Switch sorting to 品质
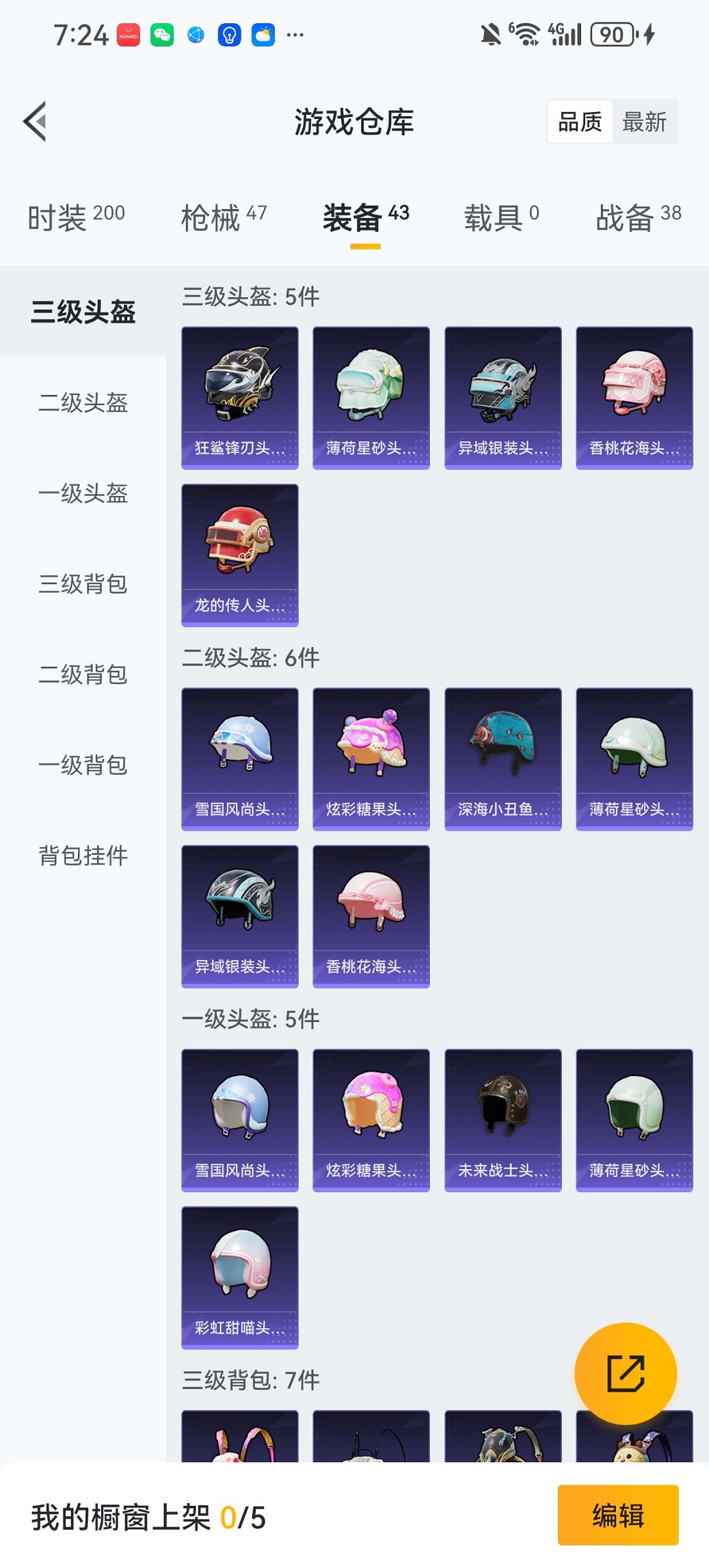709x1568 pixels. point(580,121)
